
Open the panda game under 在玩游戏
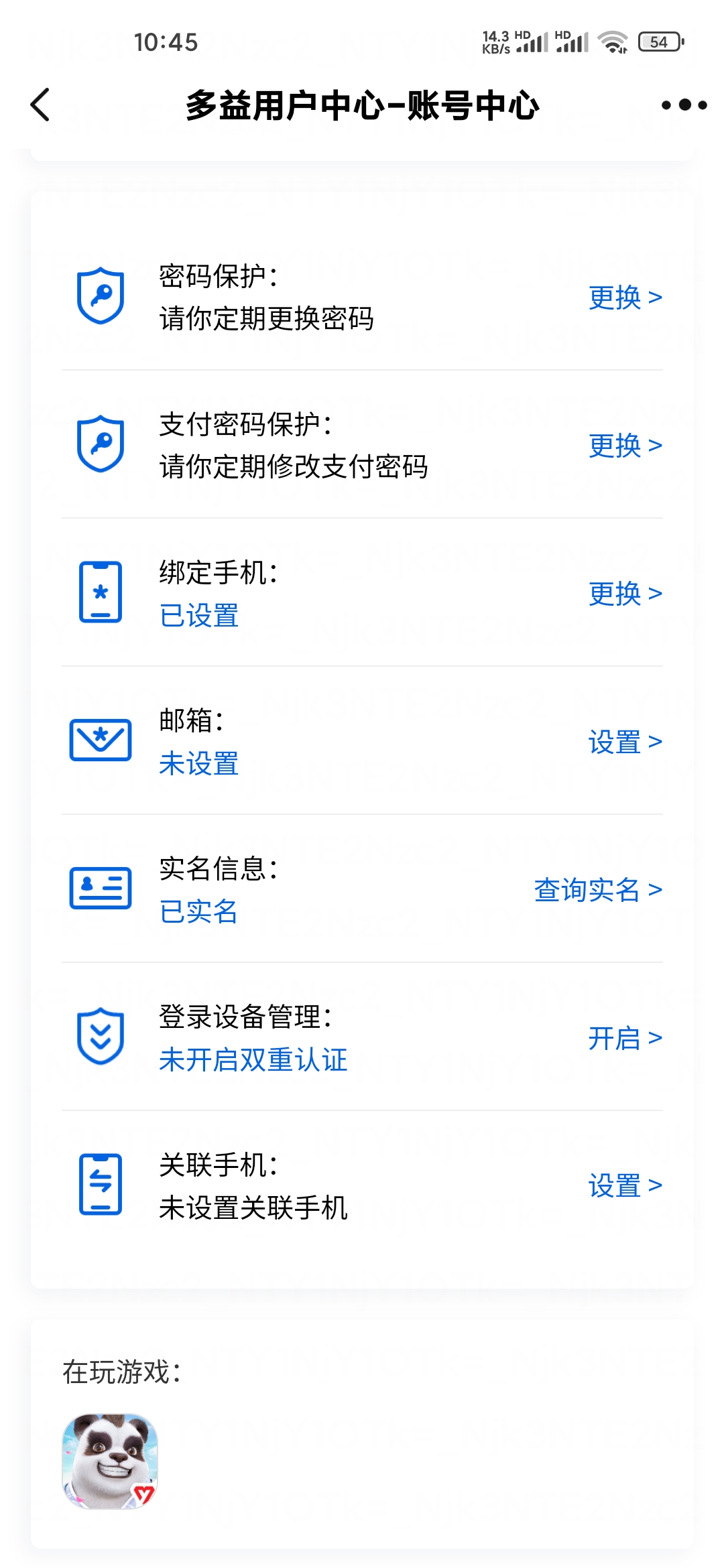[x=110, y=1461]
